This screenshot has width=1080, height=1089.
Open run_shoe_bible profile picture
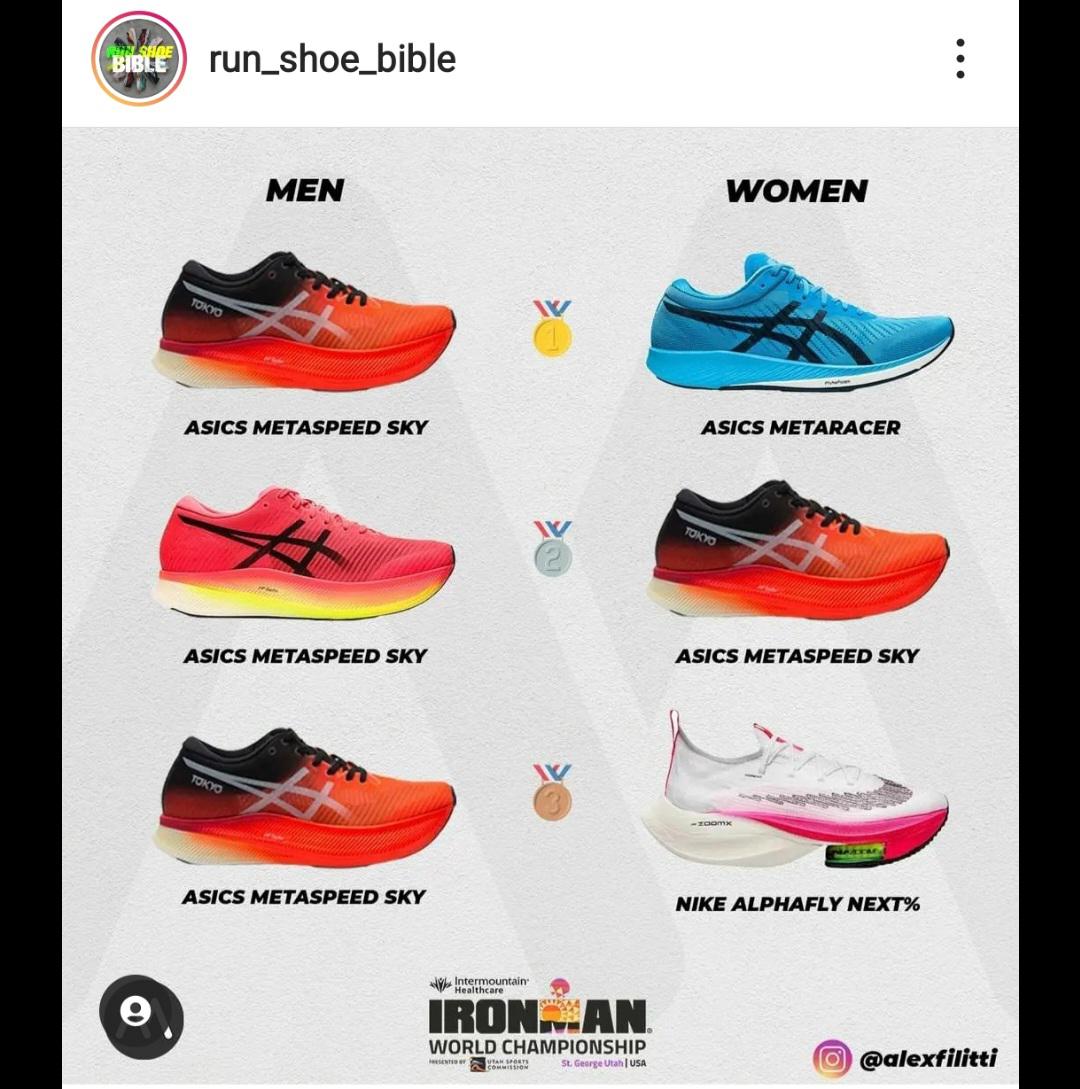click(x=139, y=59)
